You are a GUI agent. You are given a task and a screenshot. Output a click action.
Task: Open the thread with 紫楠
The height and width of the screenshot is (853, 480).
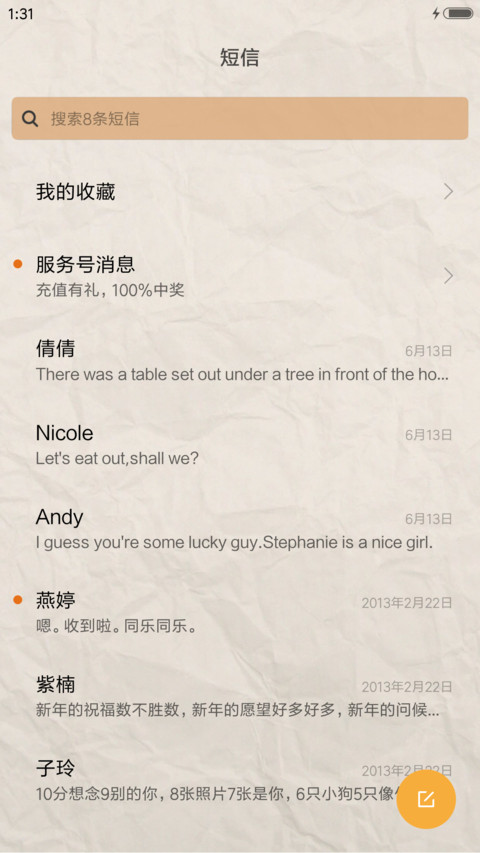(240, 697)
